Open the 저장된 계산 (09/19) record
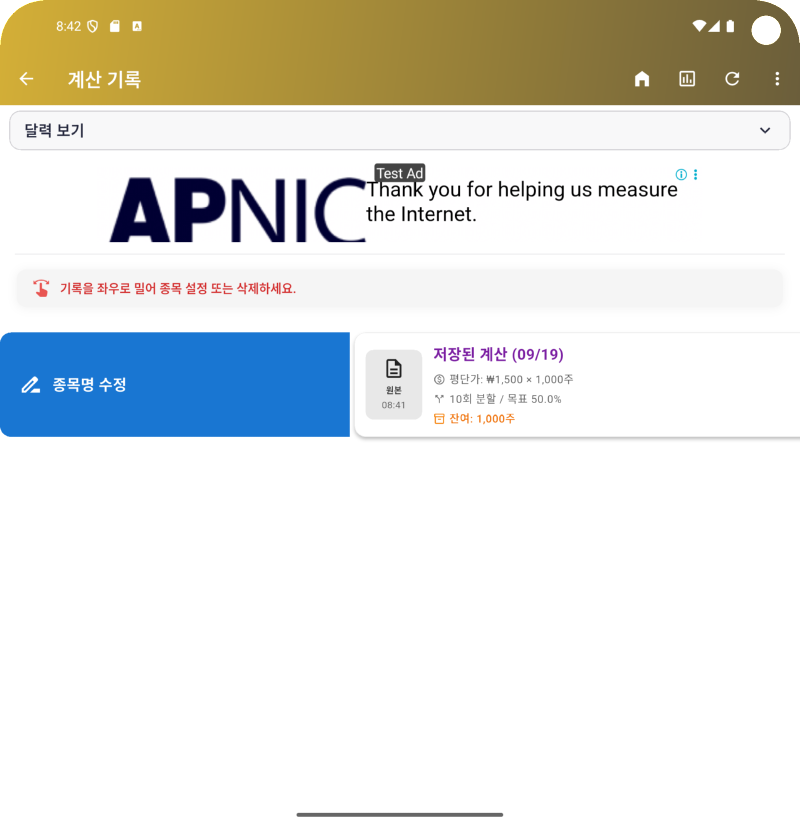The height and width of the screenshot is (830, 800). coord(578,385)
